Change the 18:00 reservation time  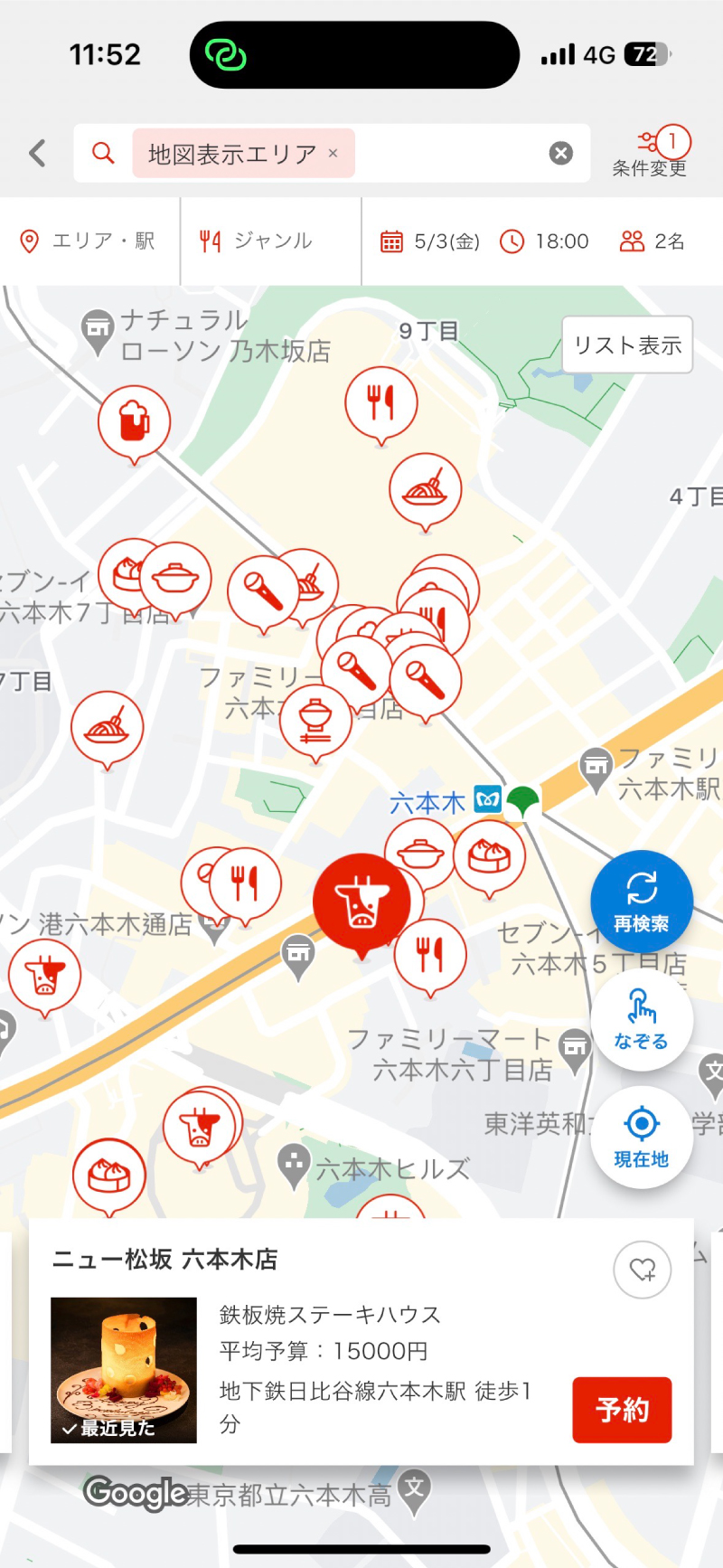[545, 241]
